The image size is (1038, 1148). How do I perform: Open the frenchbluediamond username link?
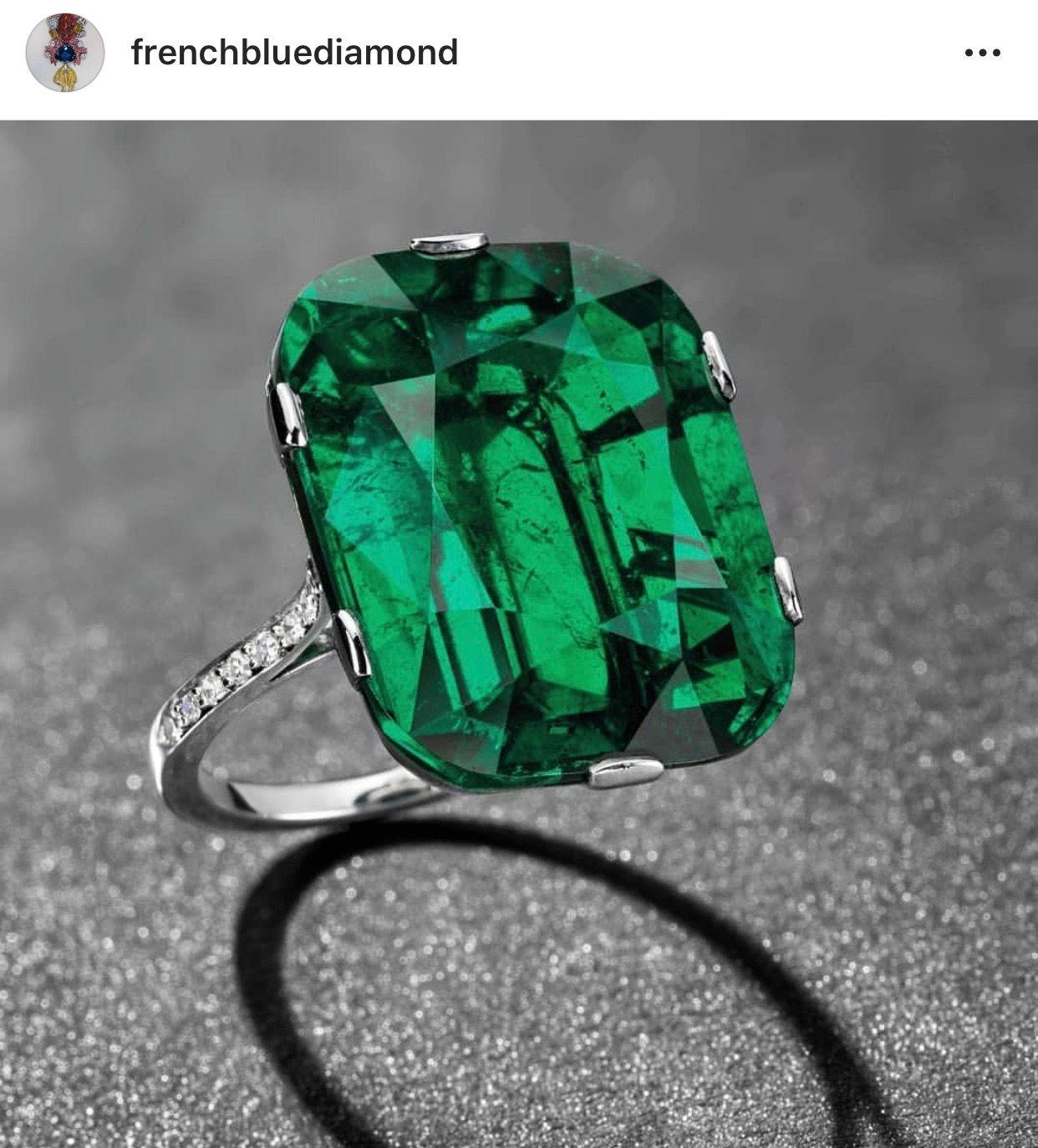pos(294,53)
